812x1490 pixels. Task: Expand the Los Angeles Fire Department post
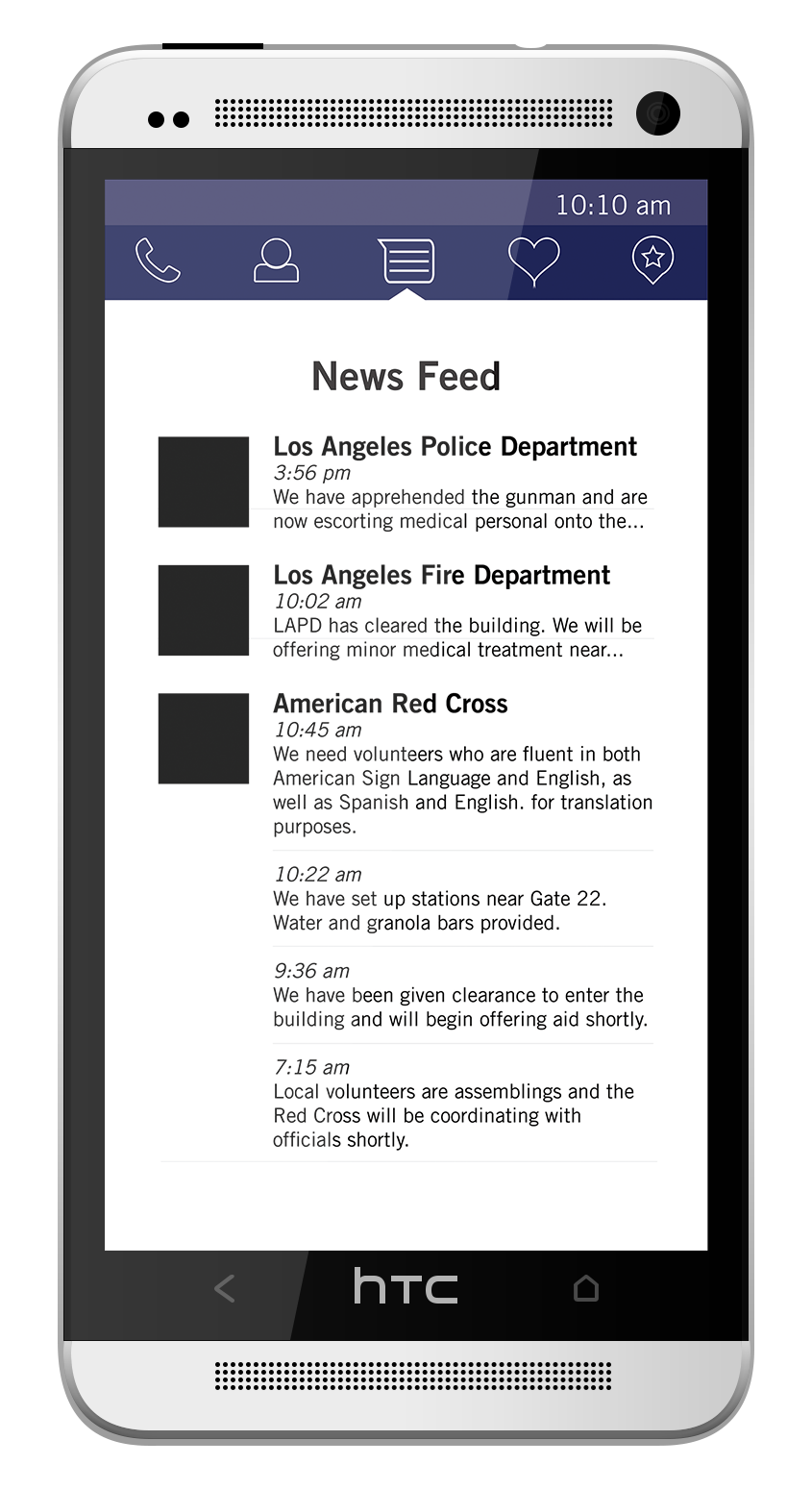pyautogui.click(x=406, y=611)
